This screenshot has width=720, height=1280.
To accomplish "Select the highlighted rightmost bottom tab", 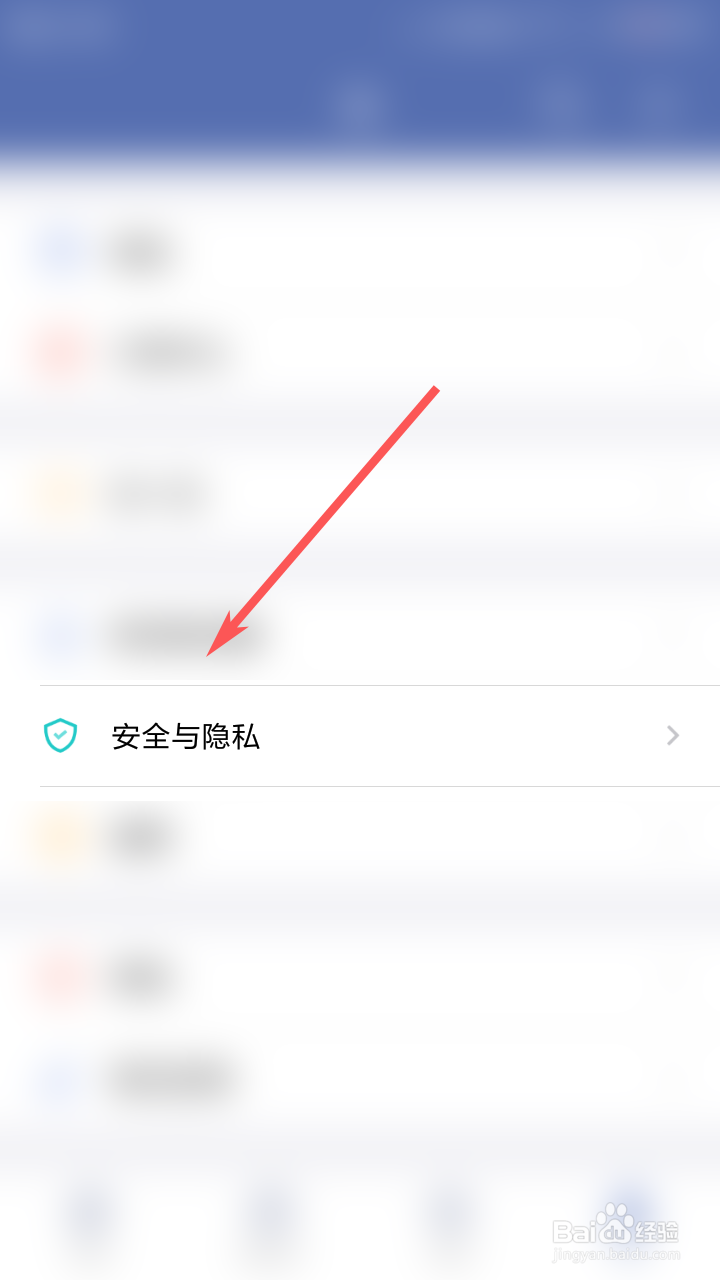I will point(630,1210).
